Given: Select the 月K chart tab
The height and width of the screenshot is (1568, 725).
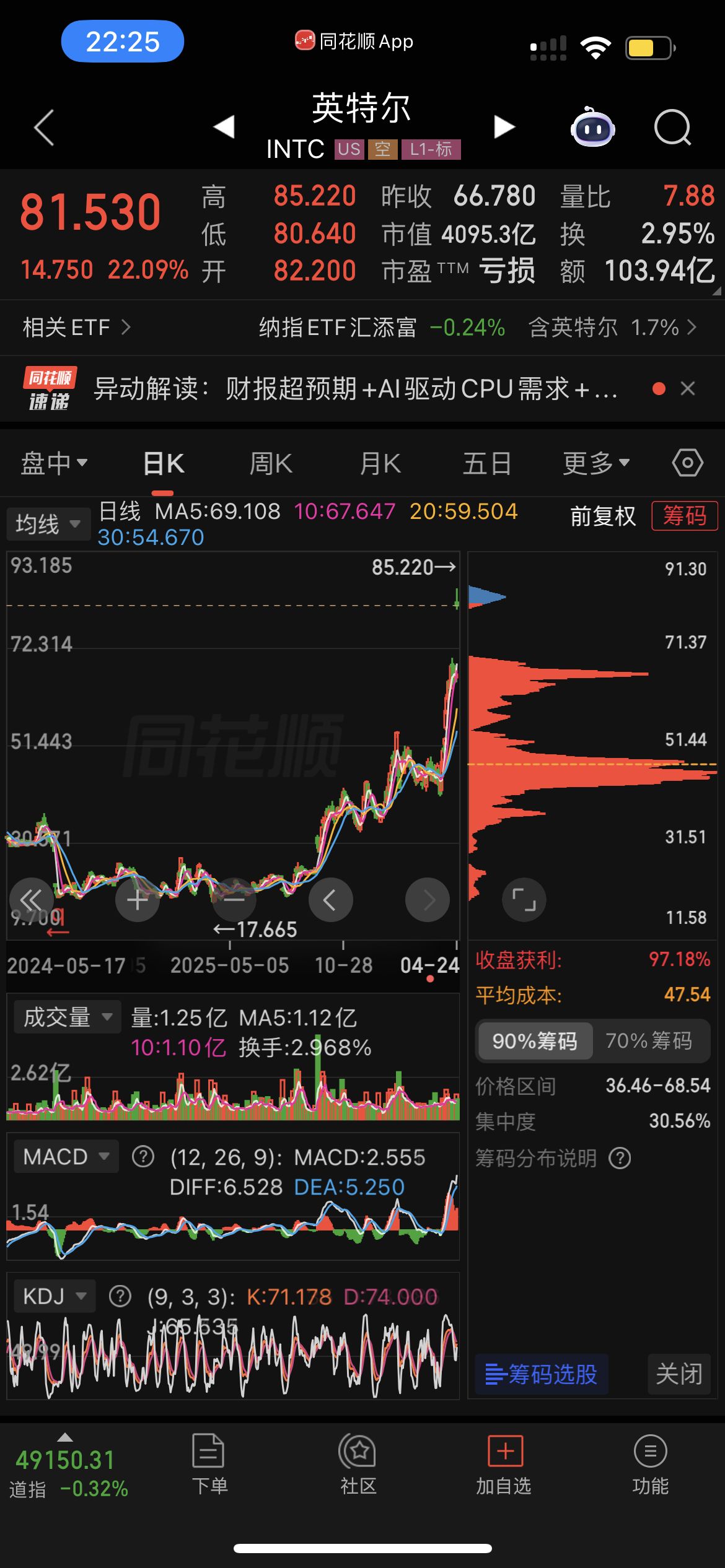Looking at the screenshot, I should (380, 463).
